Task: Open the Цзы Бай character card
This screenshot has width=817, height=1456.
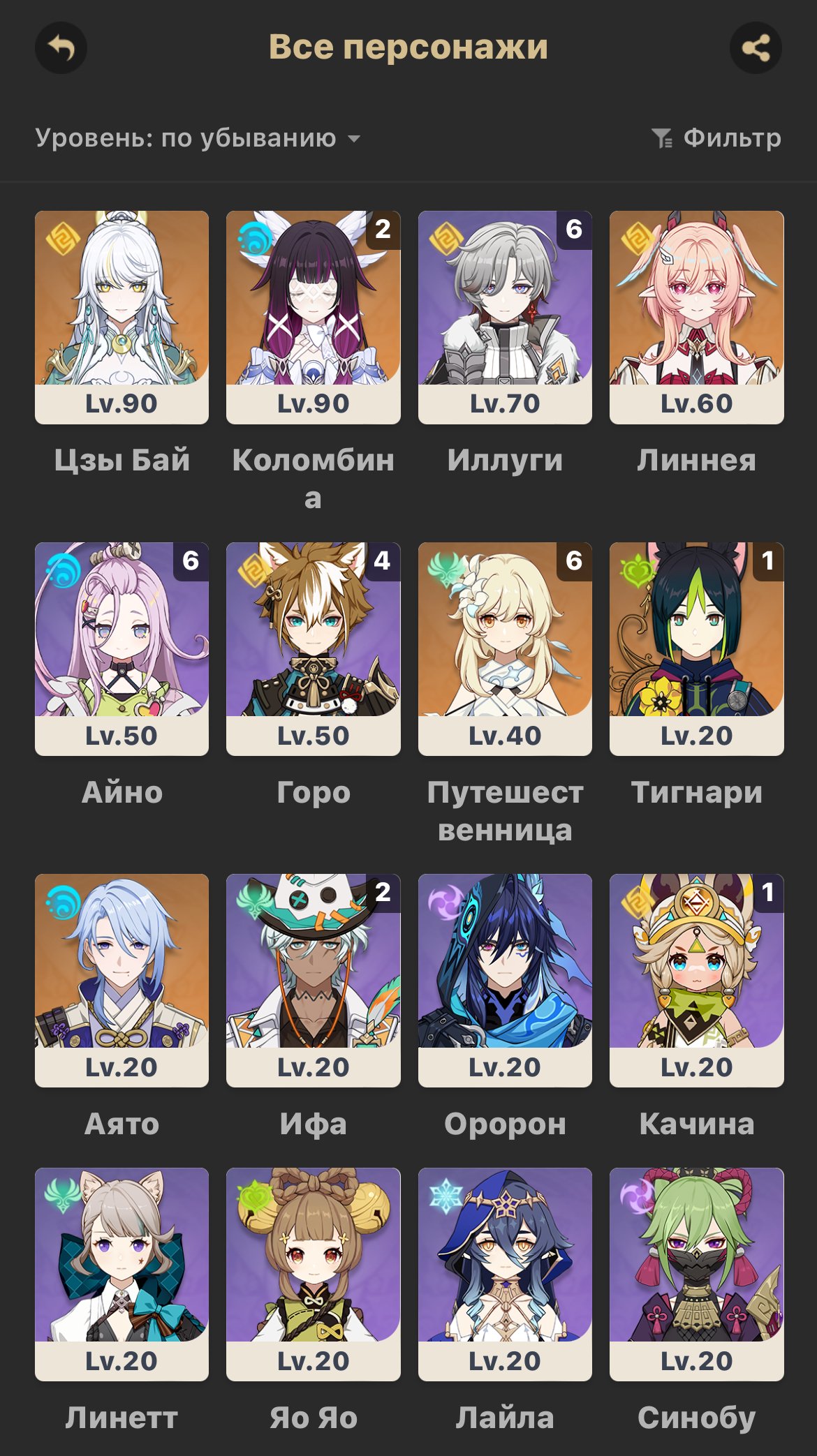Action: click(122, 318)
